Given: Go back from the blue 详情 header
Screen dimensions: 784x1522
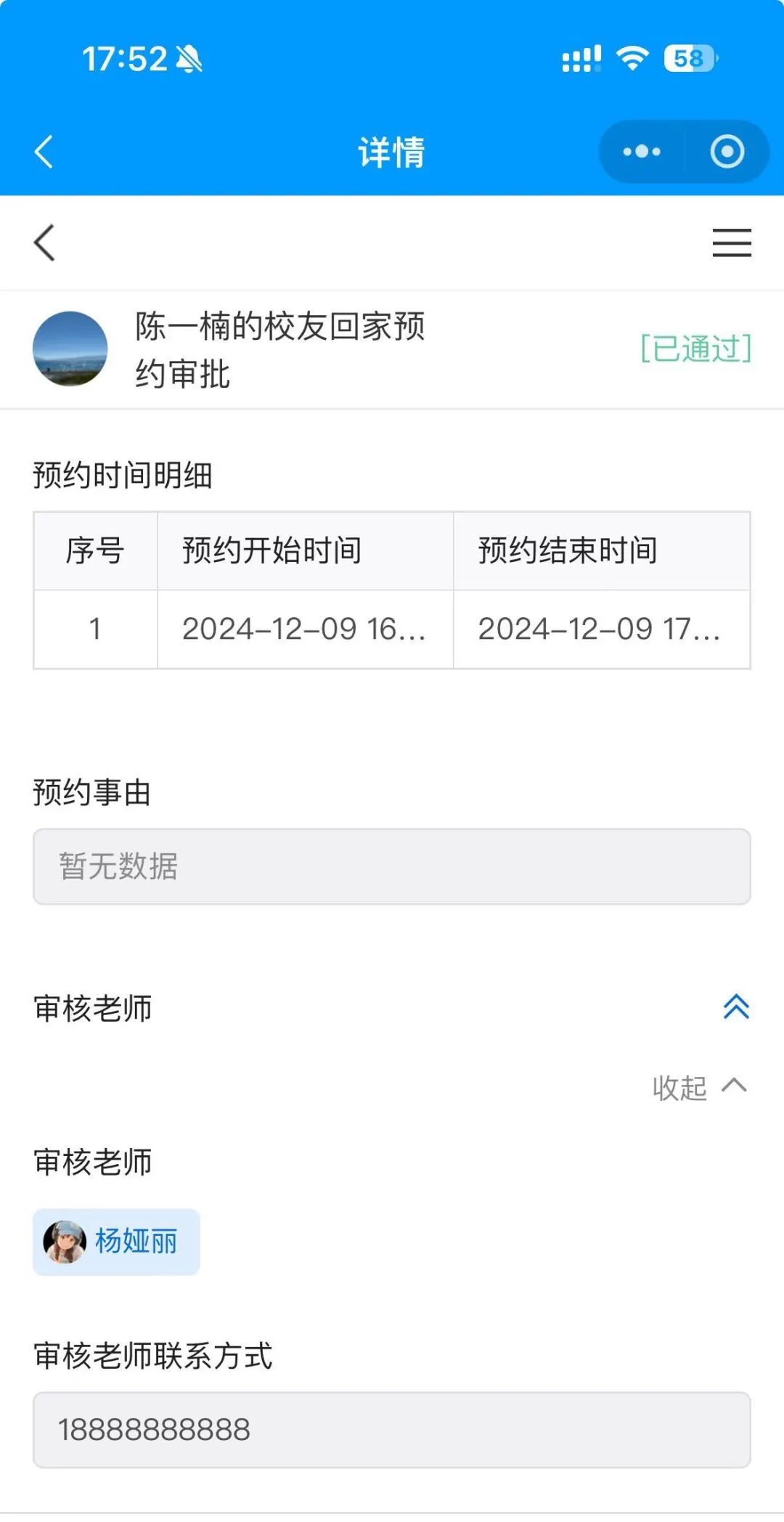Looking at the screenshot, I should click(44, 152).
